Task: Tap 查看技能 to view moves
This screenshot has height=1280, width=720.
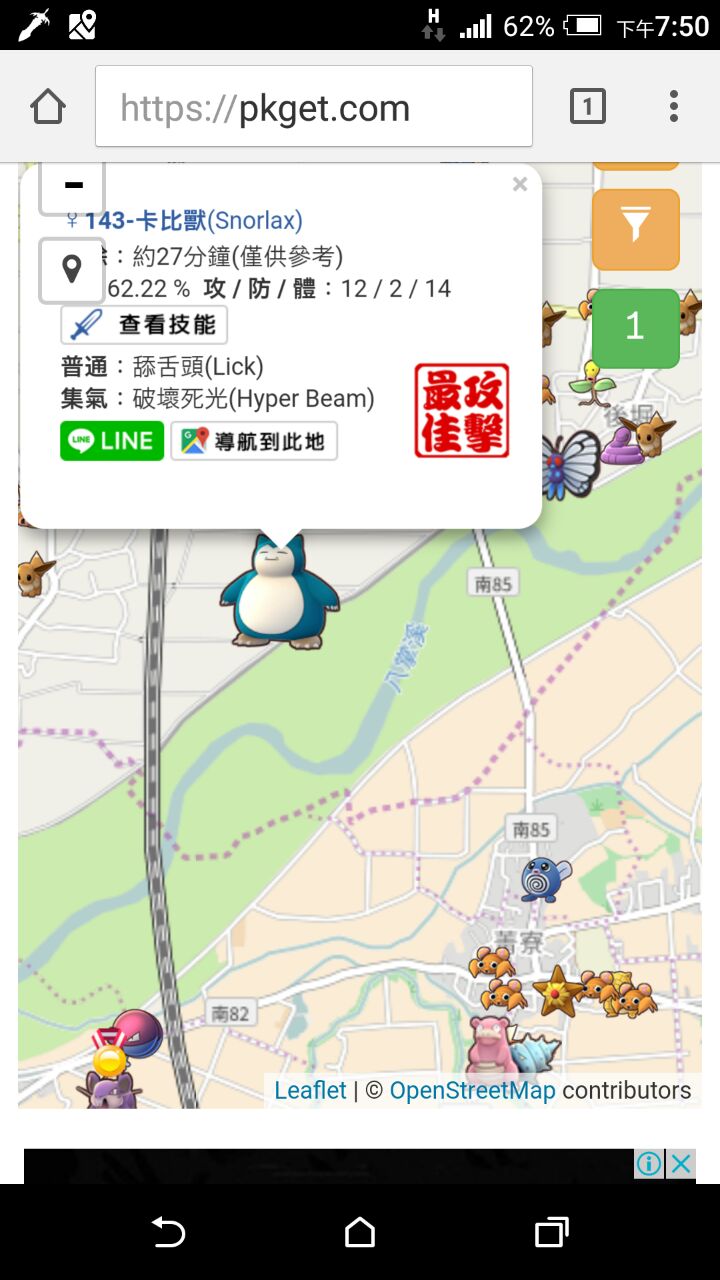Action: click(145, 325)
